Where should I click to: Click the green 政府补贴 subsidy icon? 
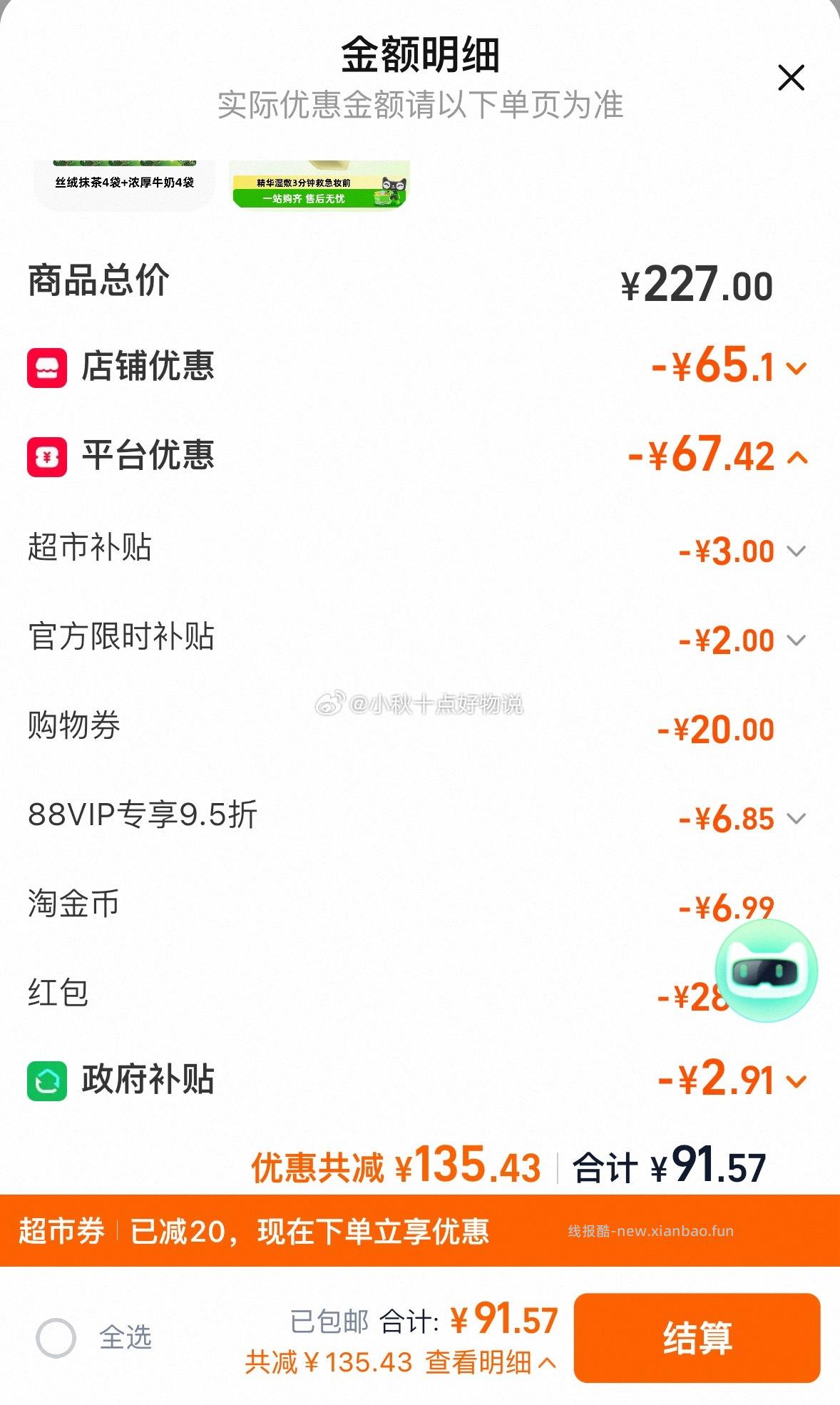(47, 1082)
